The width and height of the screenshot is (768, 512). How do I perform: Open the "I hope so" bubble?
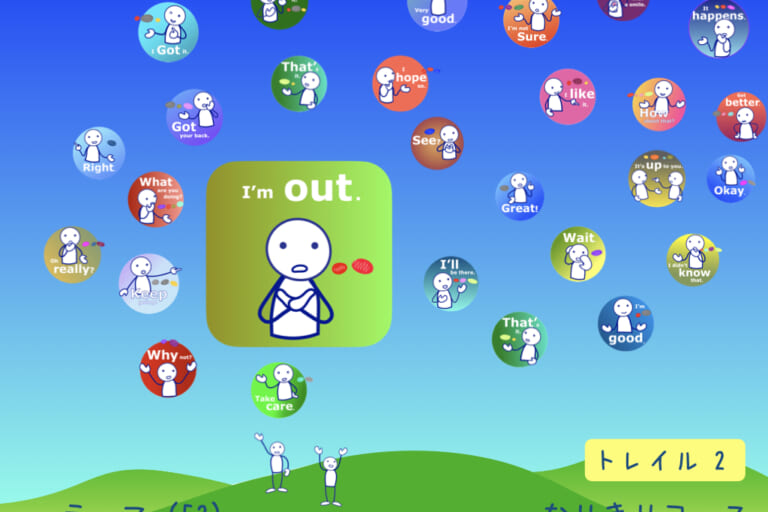click(401, 83)
